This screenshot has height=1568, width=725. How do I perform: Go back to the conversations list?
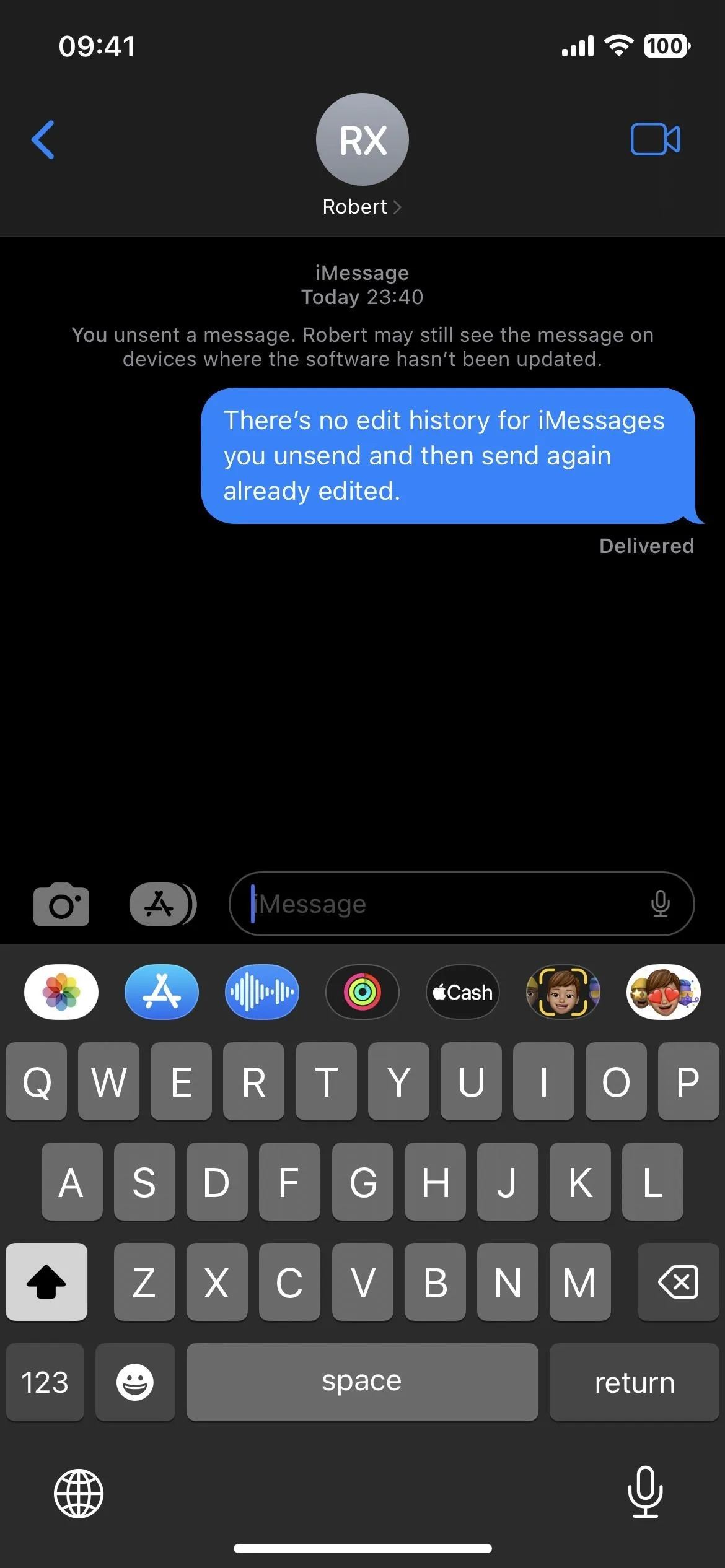pos(43,139)
